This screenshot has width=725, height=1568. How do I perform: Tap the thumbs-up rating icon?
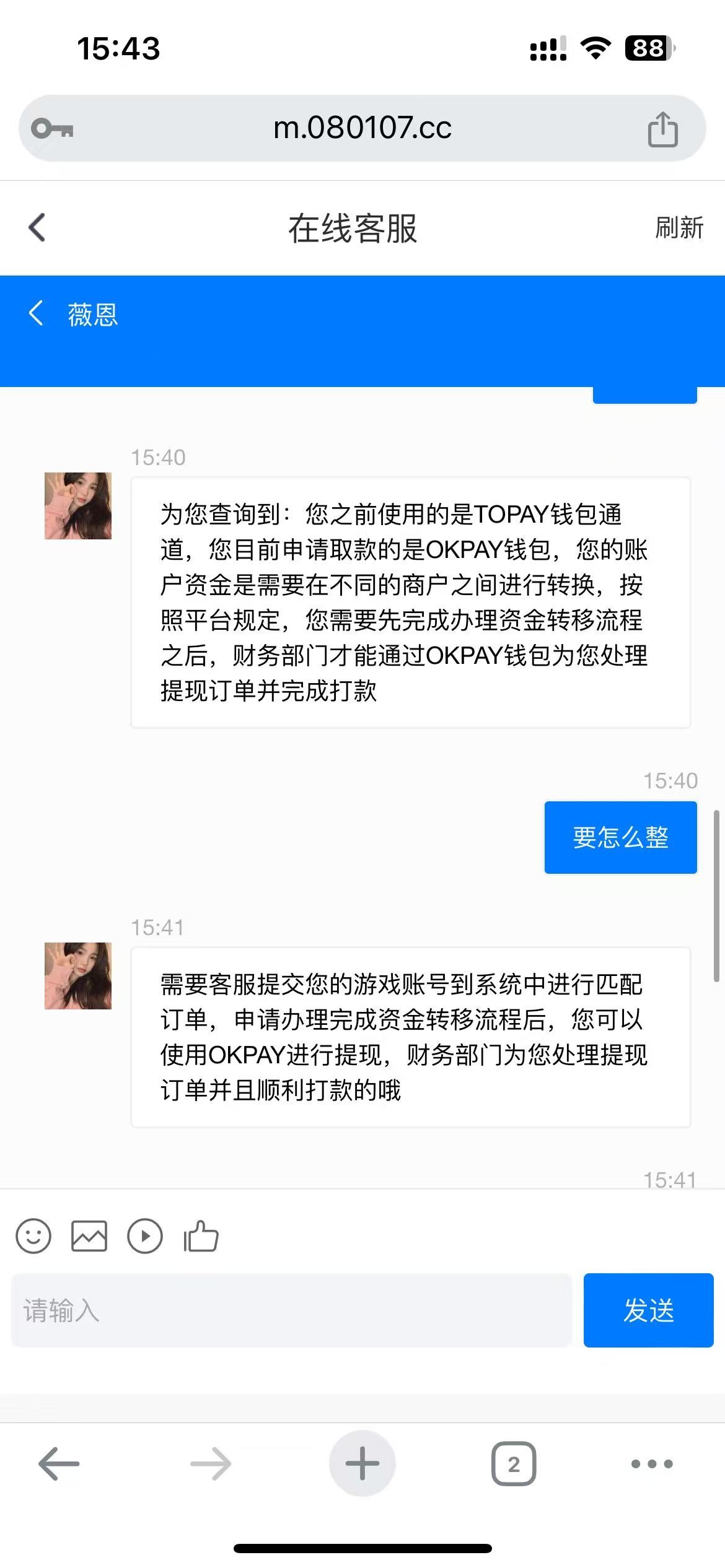(201, 1236)
